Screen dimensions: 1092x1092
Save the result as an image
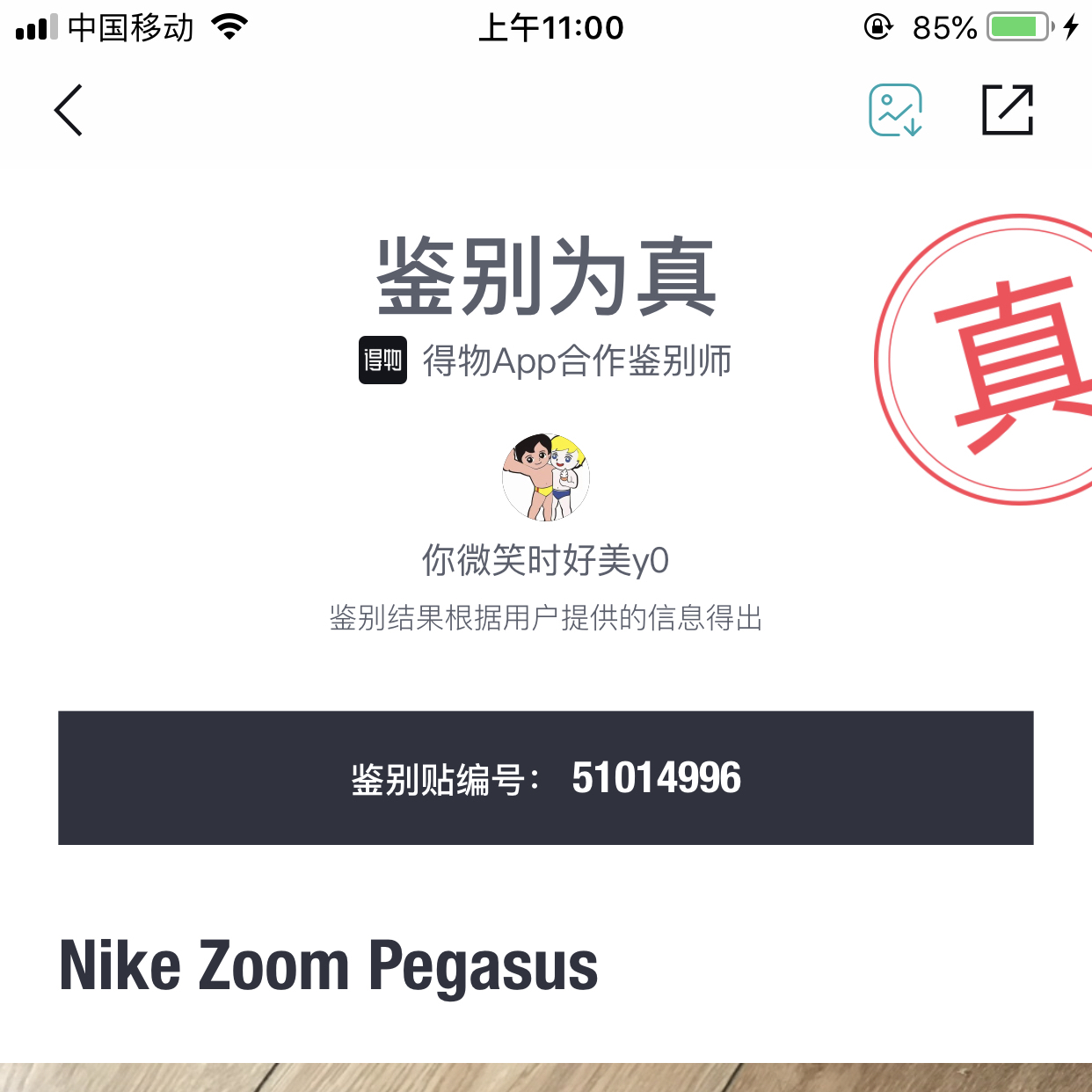coord(895,111)
